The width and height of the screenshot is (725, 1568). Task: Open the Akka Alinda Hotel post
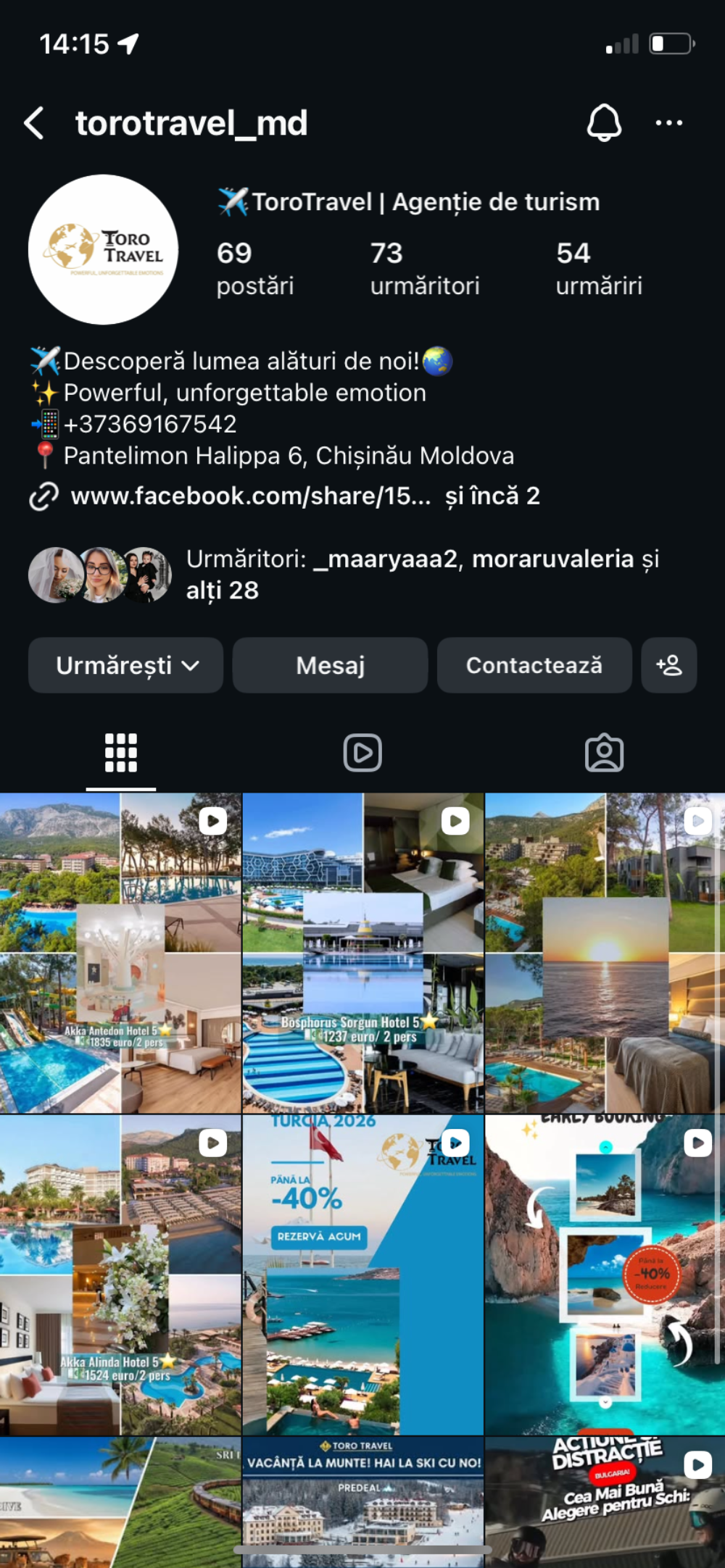point(120,1275)
